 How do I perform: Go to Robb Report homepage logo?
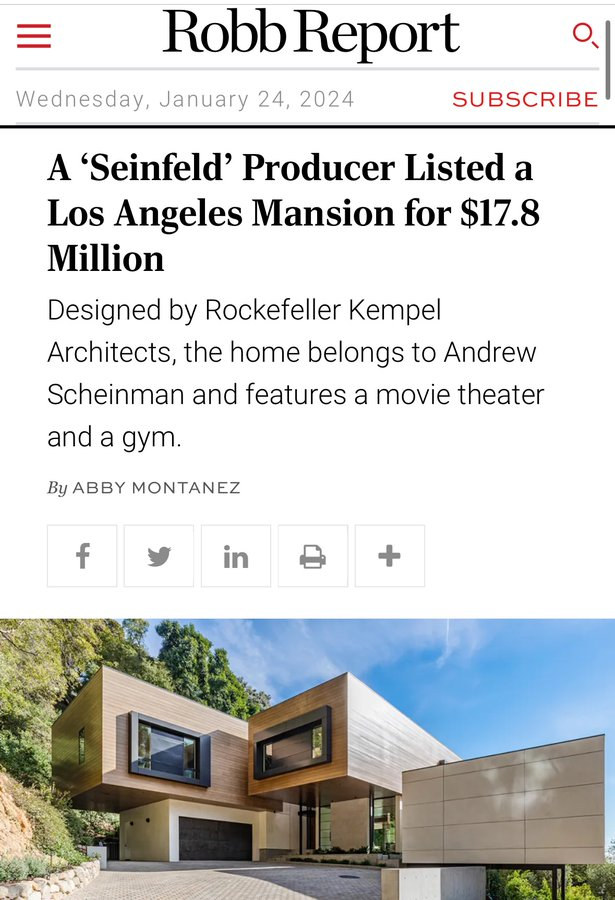[x=311, y=34]
